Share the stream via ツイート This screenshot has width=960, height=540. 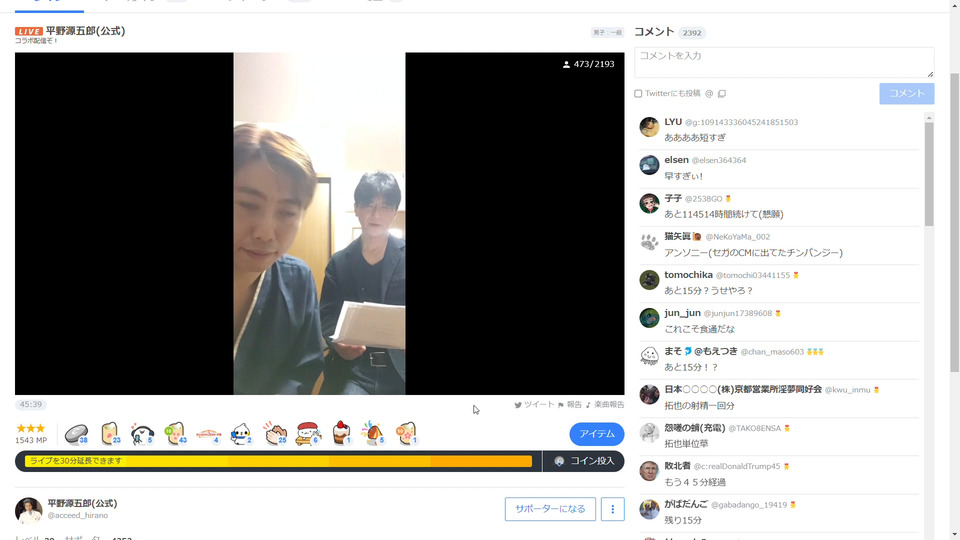tap(534, 405)
